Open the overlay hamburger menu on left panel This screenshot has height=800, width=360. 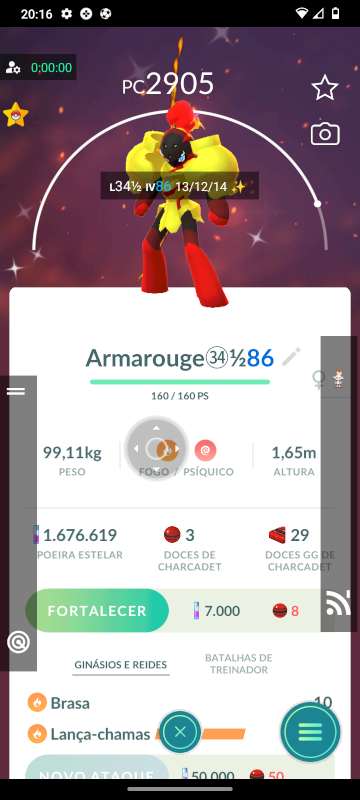click(16, 391)
